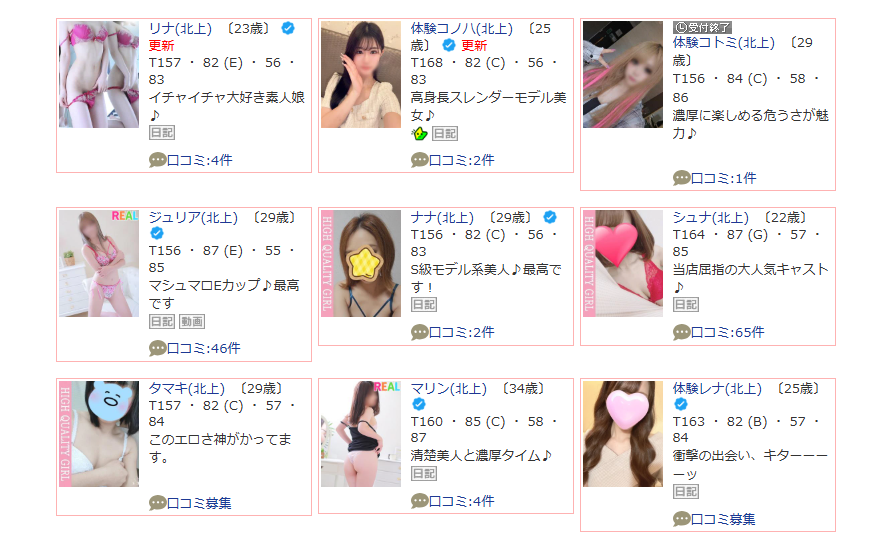890x542 pixels.
Task: Open 口コミ:46件 reviews for ジュリア
Action: click(x=203, y=348)
